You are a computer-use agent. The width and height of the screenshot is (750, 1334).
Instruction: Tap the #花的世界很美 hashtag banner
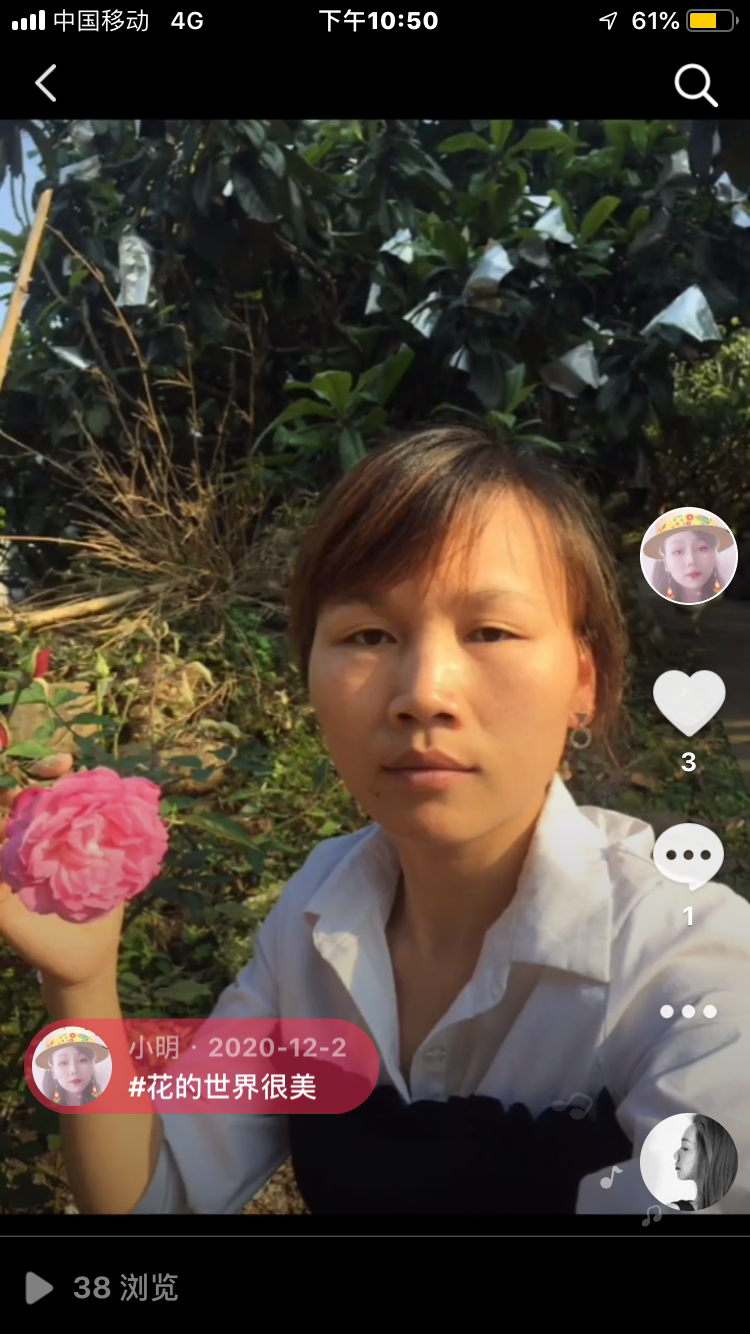(222, 1087)
